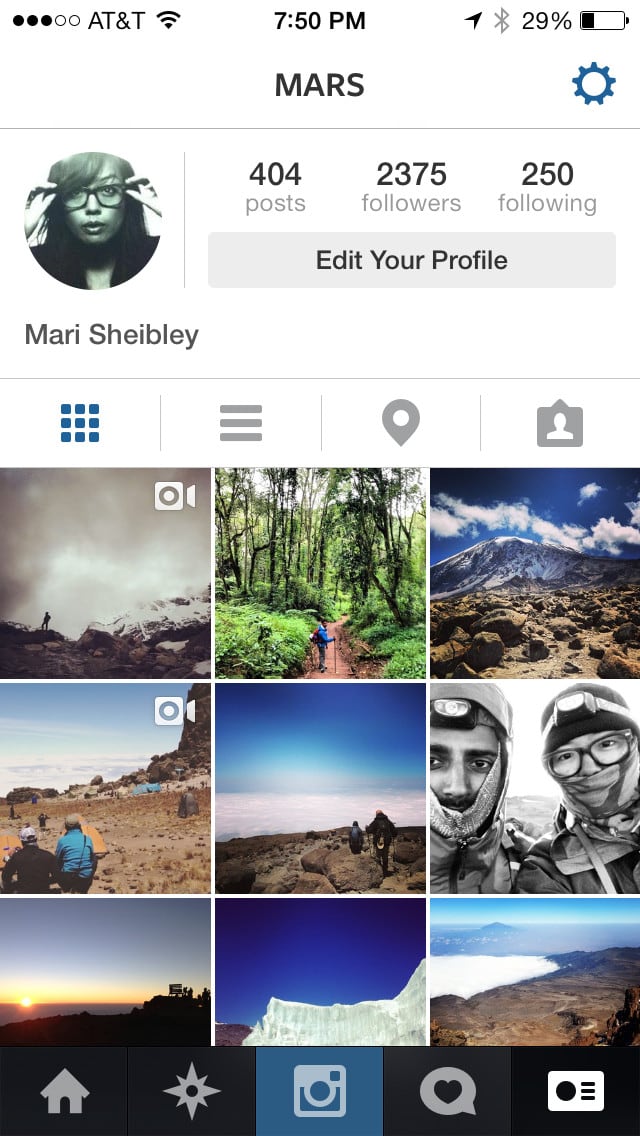Show photos of you tab
Screen dimensions: 640x1136
[560, 424]
